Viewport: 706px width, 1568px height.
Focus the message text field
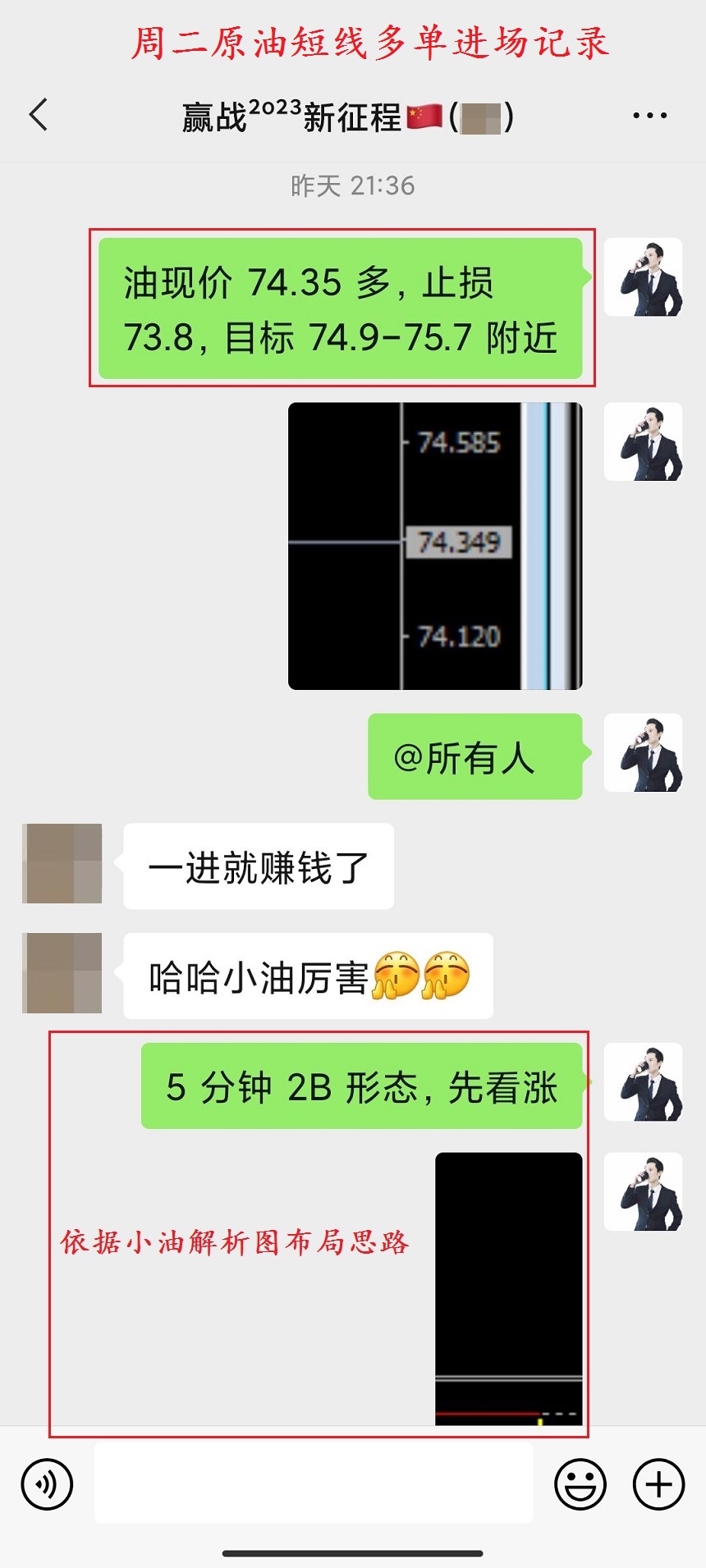pyautogui.click(x=314, y=1483)
